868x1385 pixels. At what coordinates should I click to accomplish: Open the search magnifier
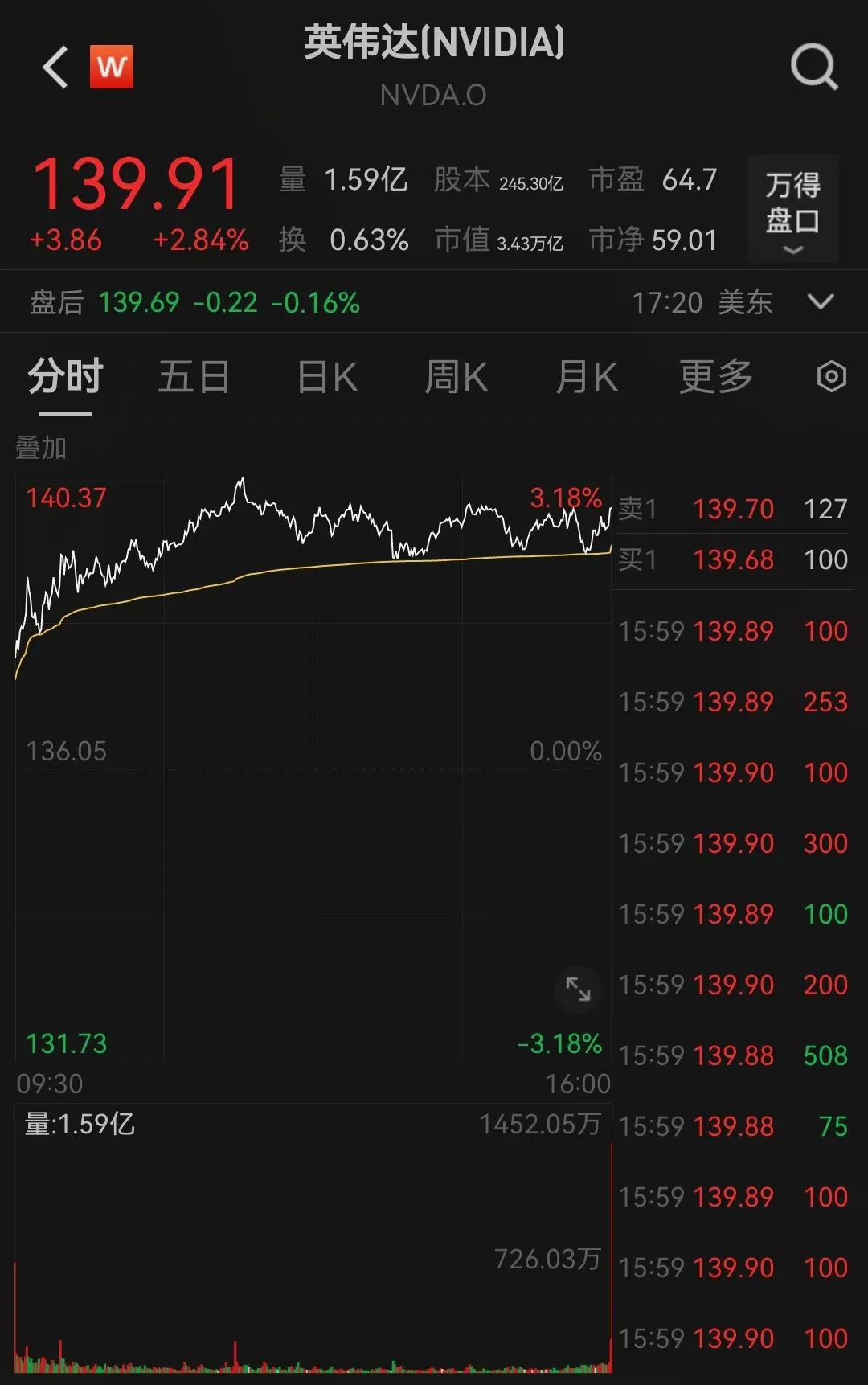pos(813,67)
